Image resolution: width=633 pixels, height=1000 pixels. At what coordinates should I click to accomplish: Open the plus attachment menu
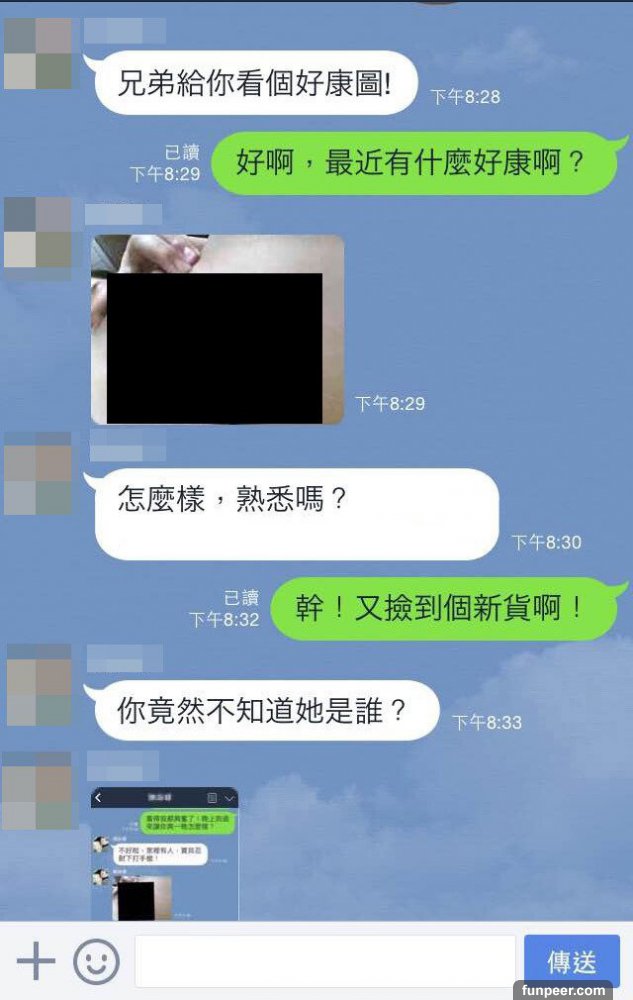[36, 962]
